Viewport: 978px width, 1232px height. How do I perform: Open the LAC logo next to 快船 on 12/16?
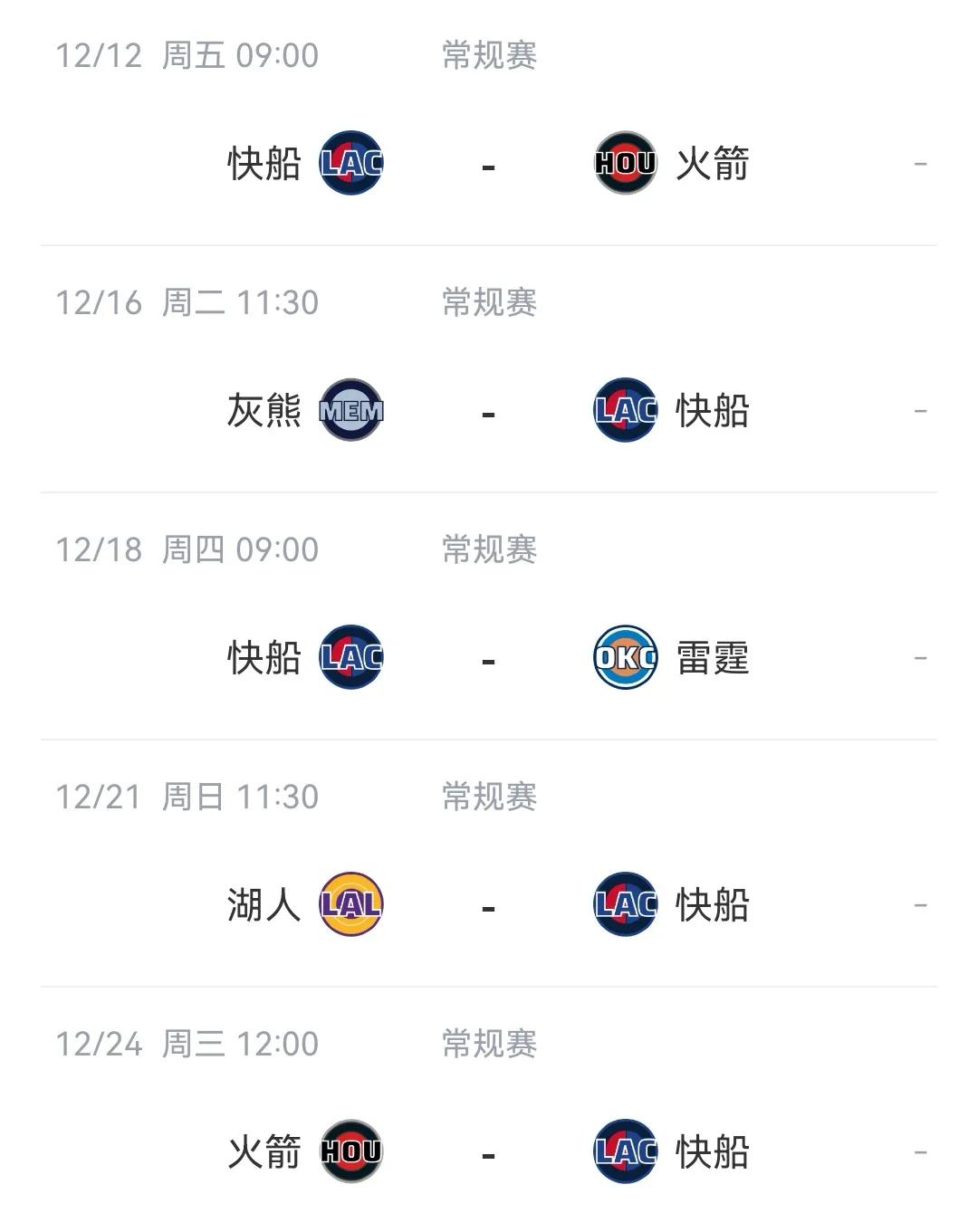625,412
